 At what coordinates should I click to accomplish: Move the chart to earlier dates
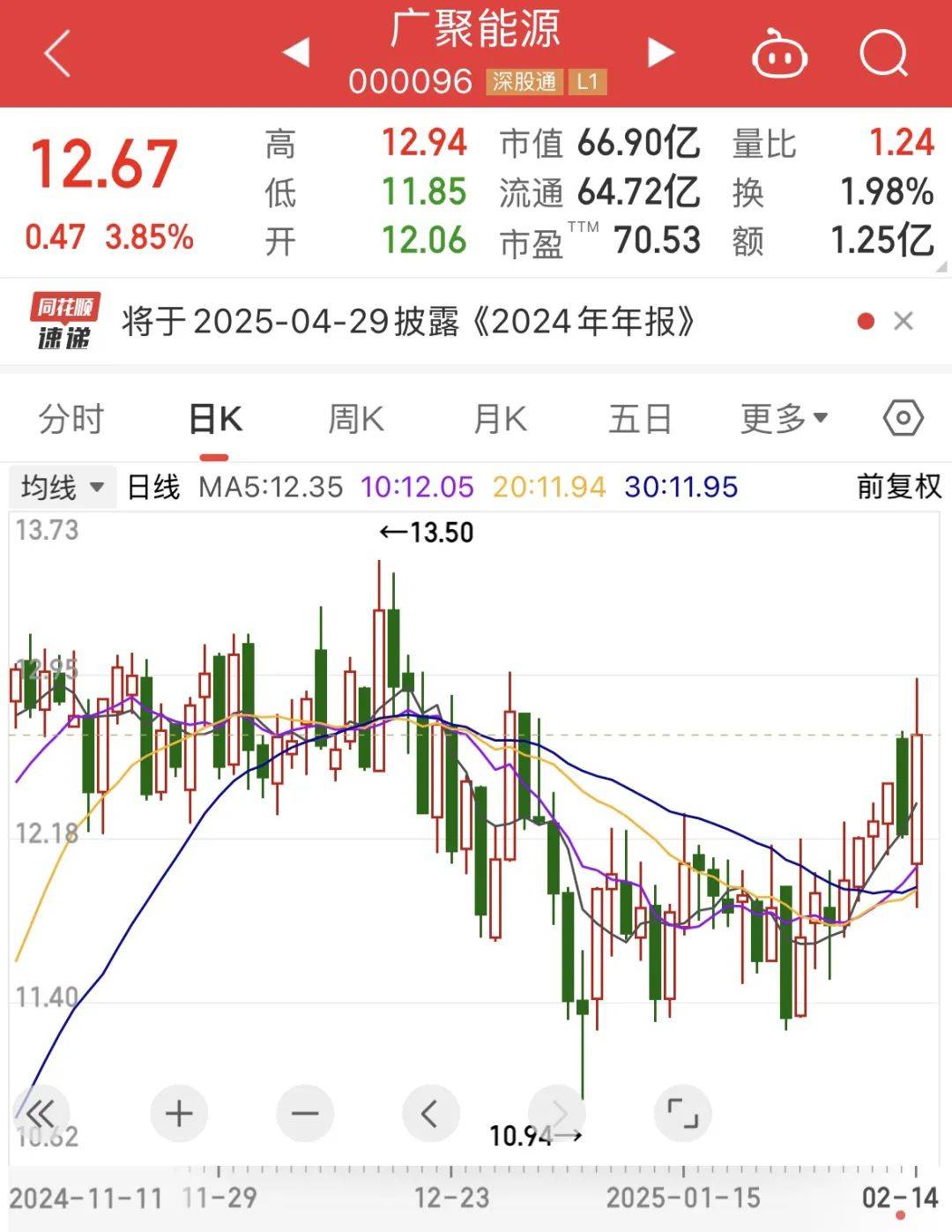[x=431, y=1114]
